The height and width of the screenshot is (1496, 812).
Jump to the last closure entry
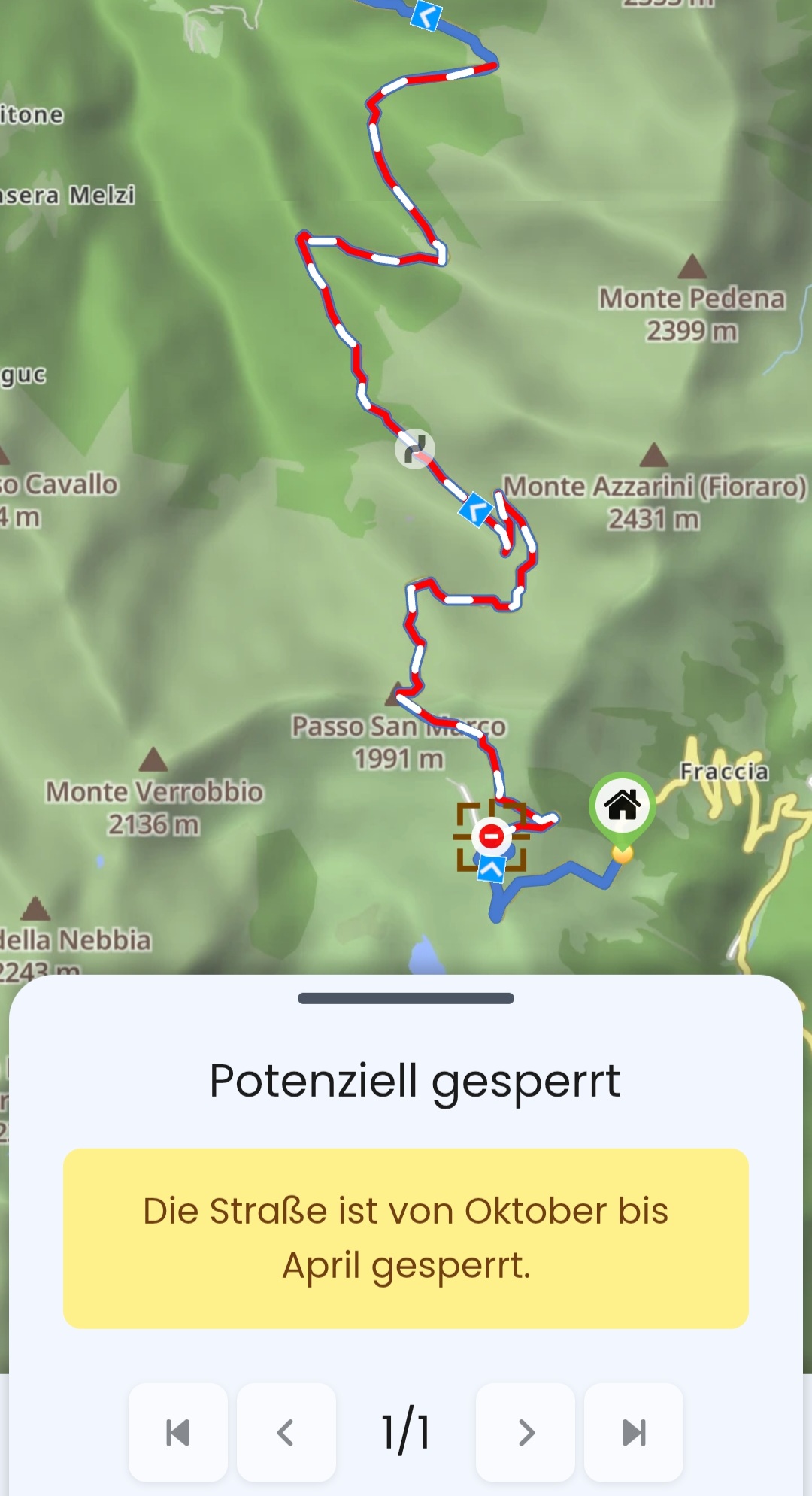pos(634,1432)
